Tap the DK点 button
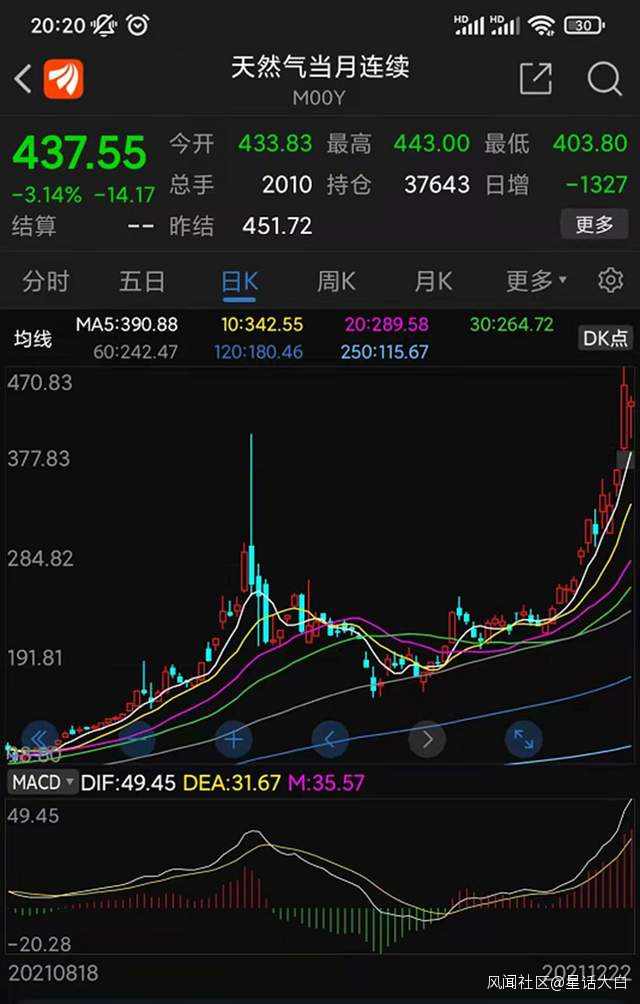This screenshot has height=1004, width=640. [606, 338]
